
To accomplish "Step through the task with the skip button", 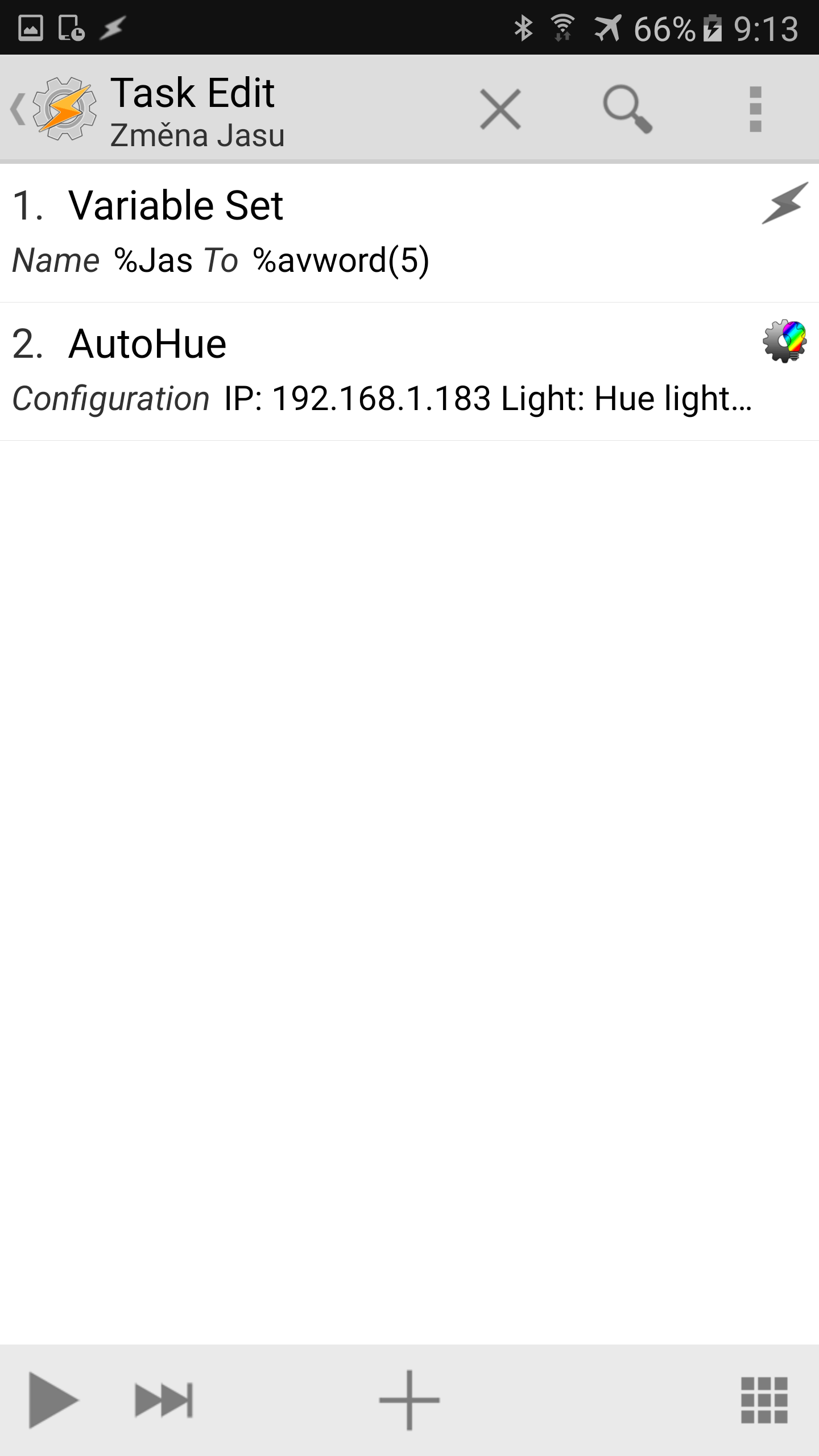I will coord(164,1400).
